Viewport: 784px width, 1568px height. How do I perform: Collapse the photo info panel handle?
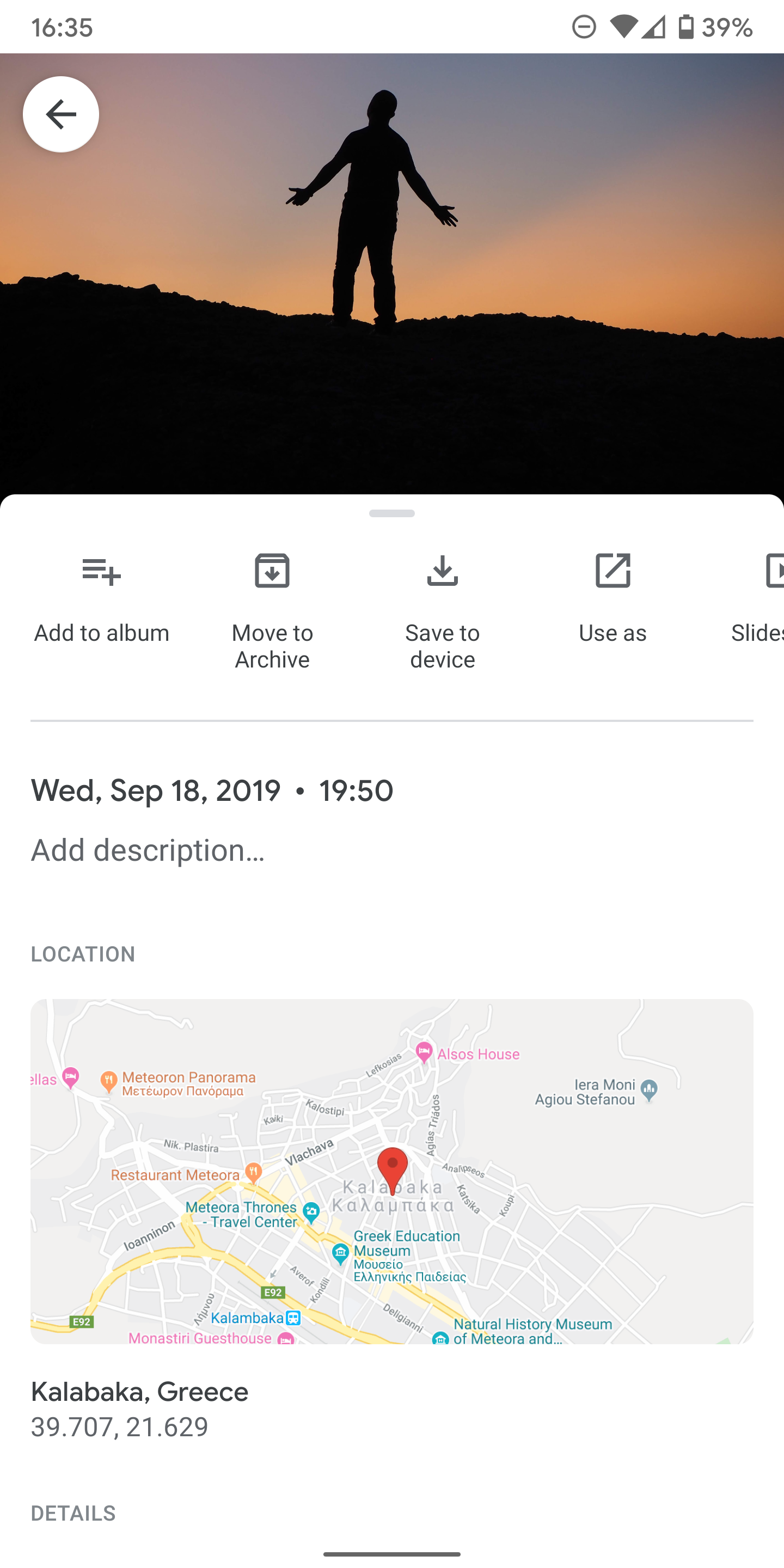(392, 513)
